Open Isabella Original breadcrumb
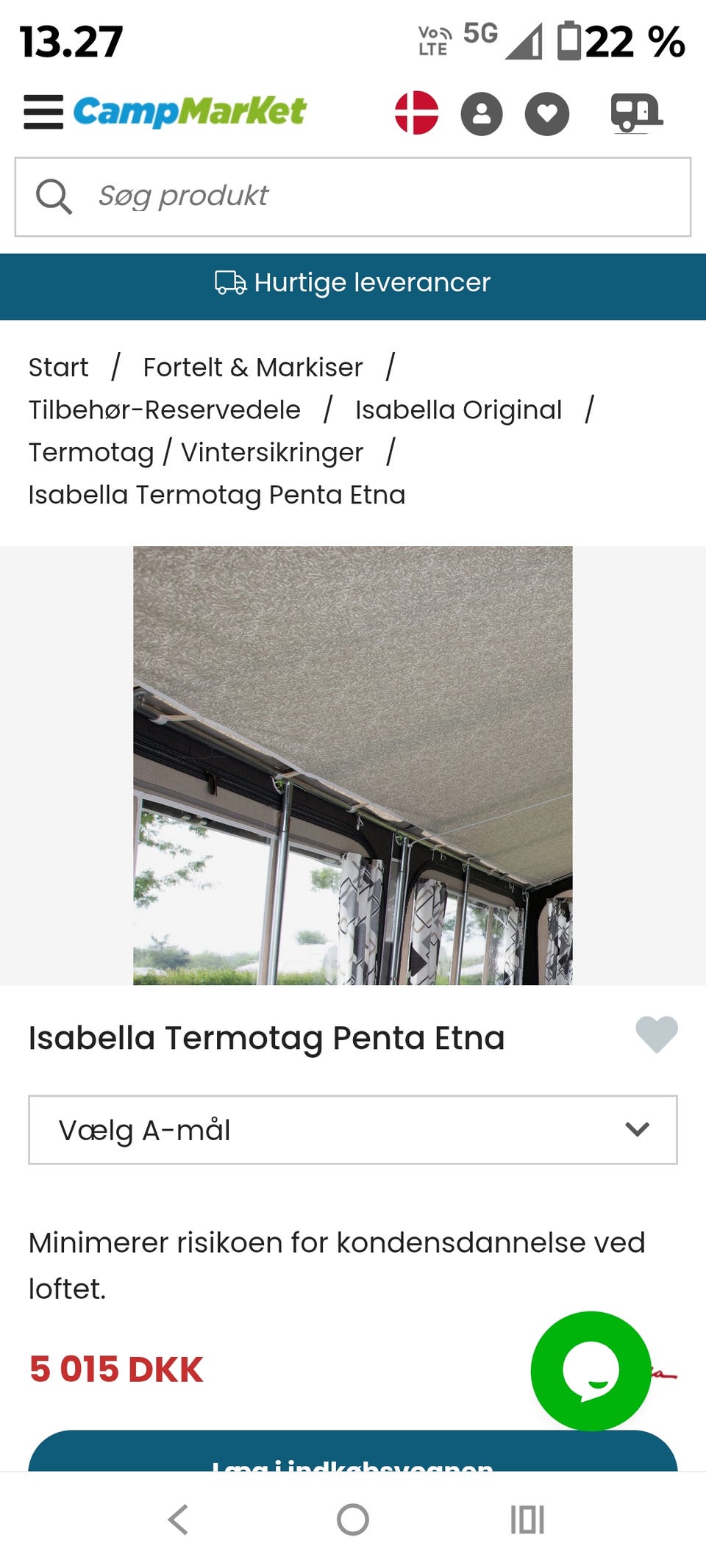Image resolution: width=706 pixels, height=1568 pixels. coord(458,409)
